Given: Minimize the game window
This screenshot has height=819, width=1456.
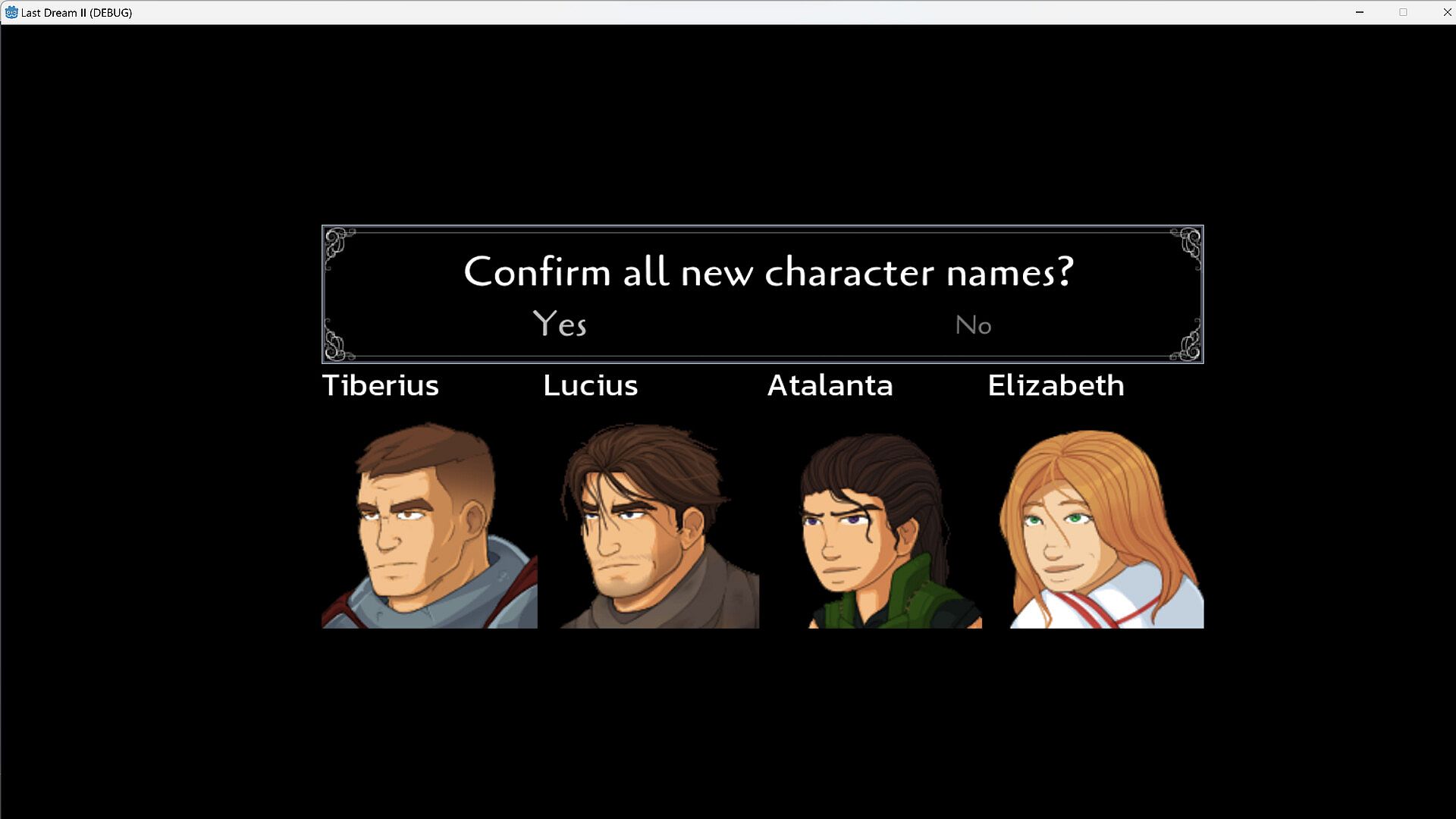Looking at the screenshot, I should point(1360,12).
